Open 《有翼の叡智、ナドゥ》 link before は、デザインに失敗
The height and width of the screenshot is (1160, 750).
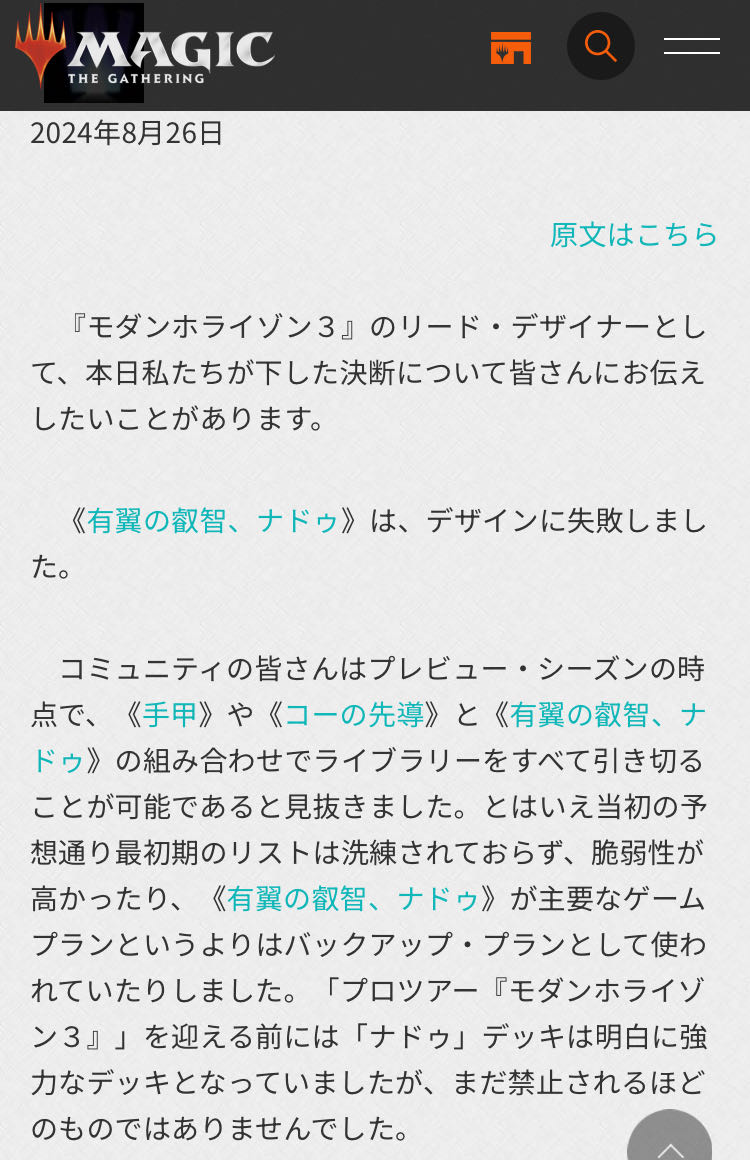(x=213, y=521)
